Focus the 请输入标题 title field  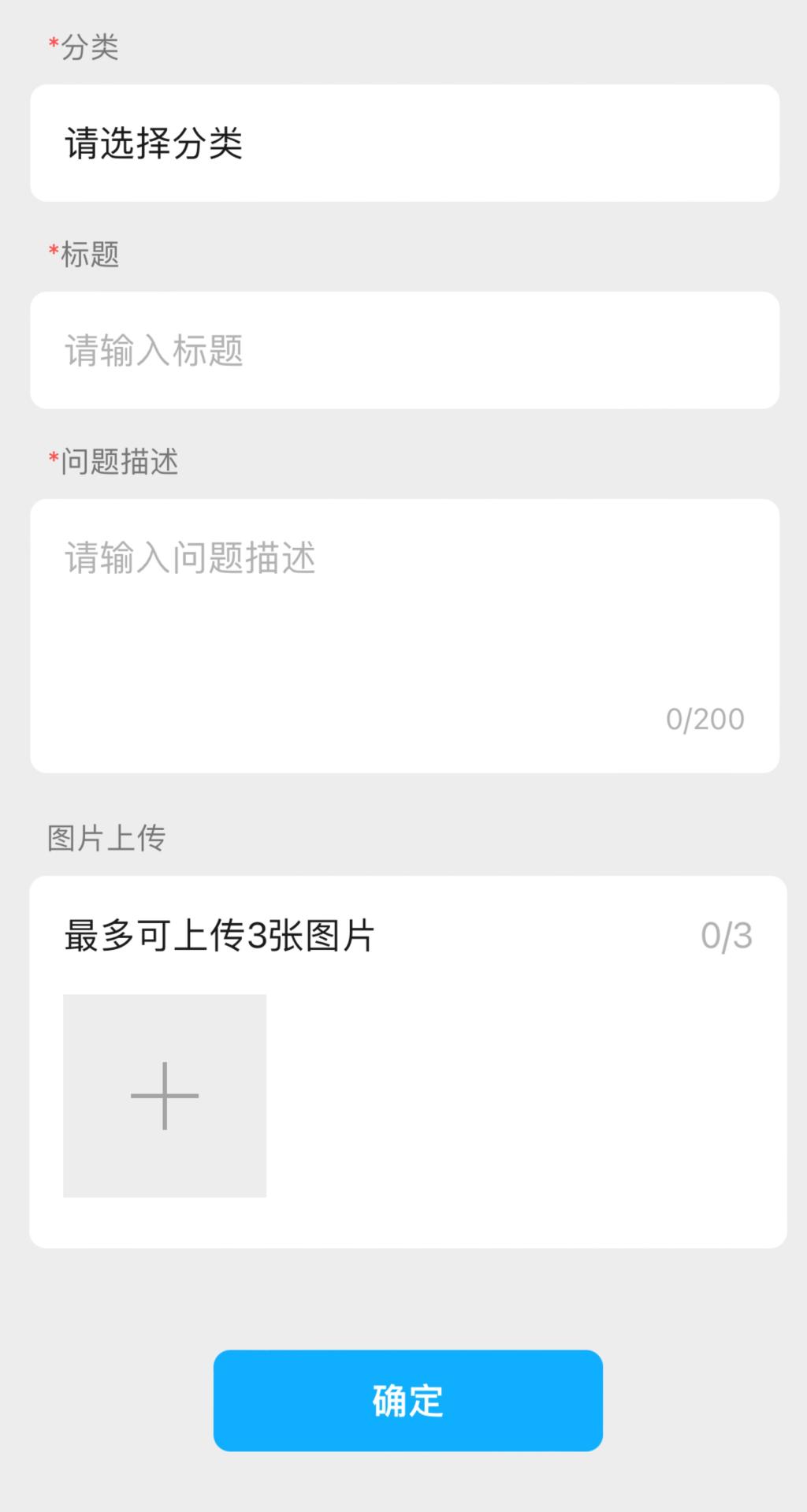(404, 351)
